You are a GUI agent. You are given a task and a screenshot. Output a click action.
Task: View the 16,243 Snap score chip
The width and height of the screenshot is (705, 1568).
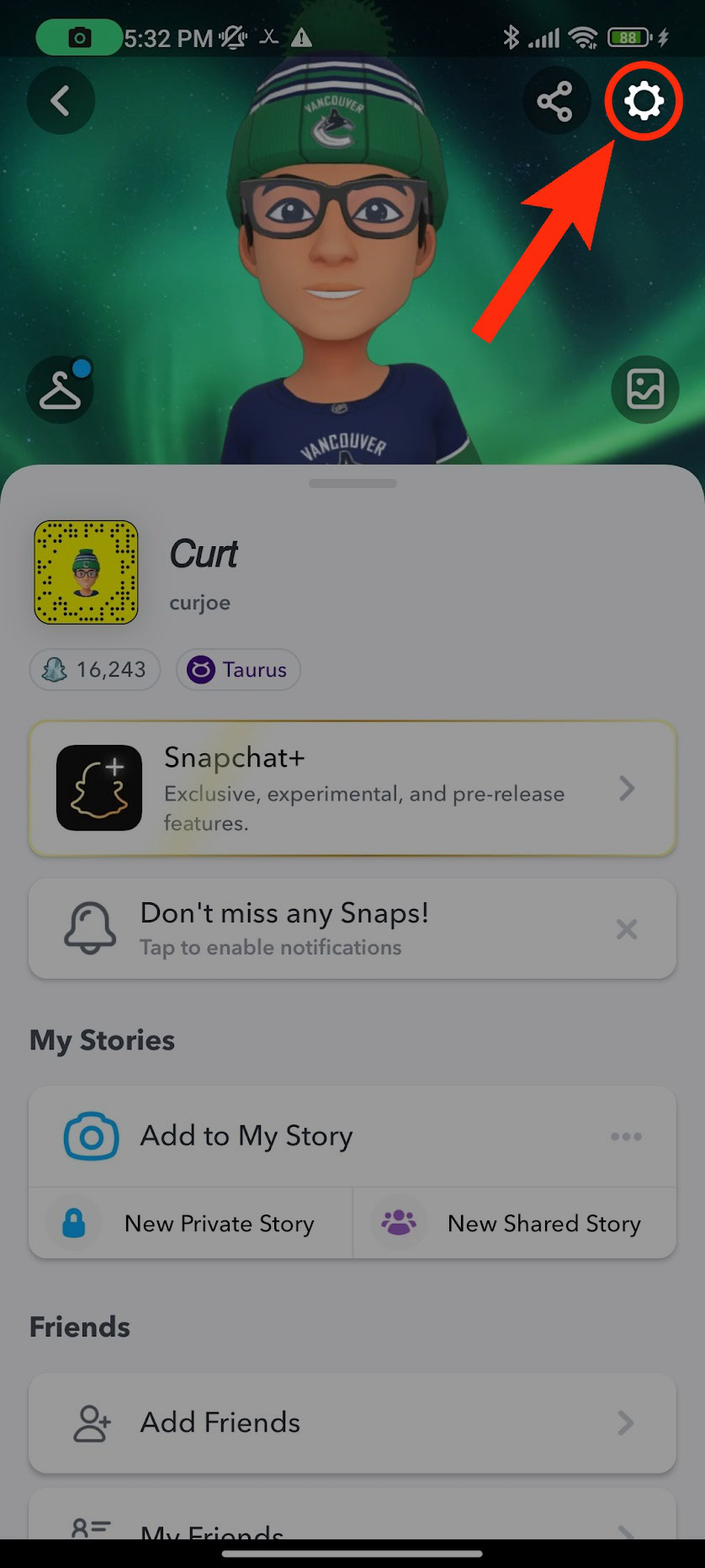(x=95, y=670)
